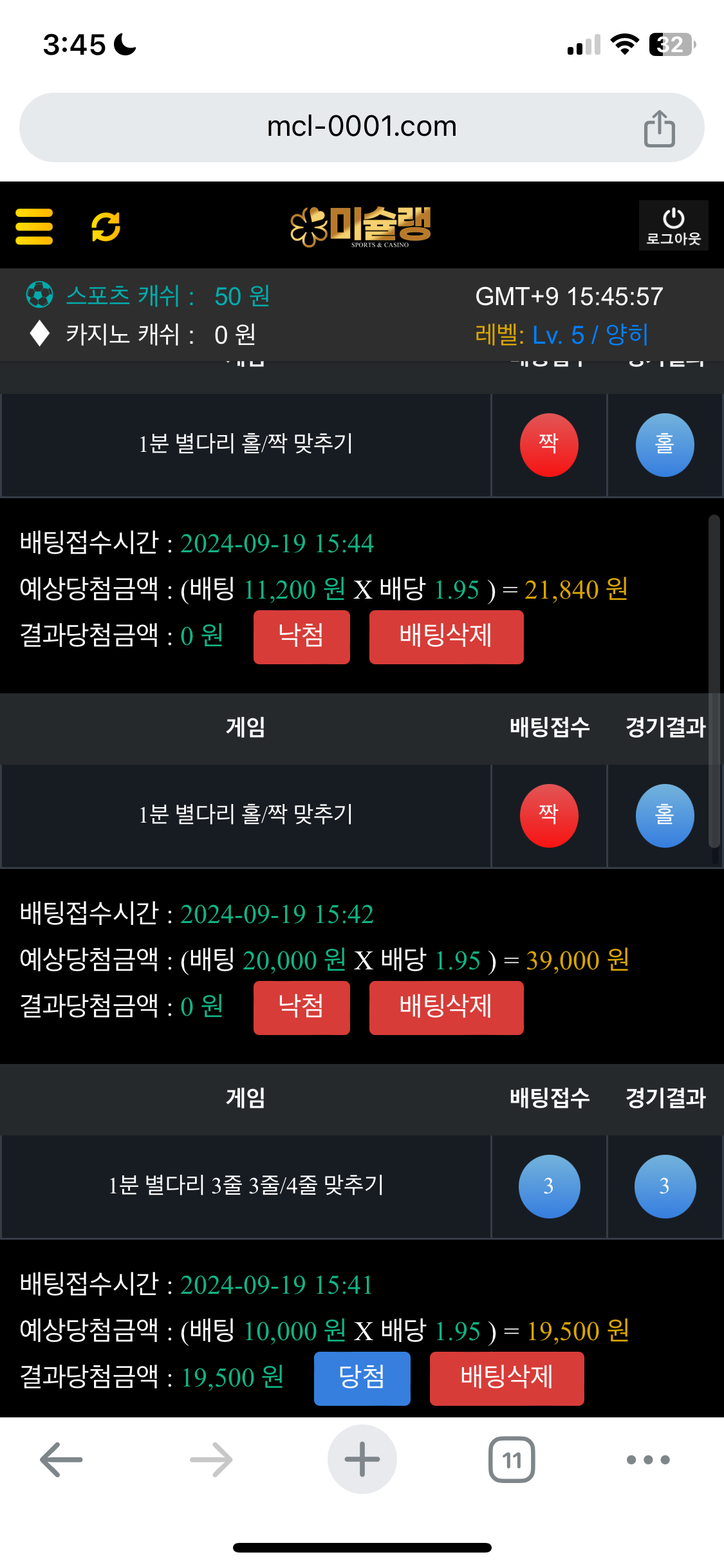724x1568 pixels.
Task: Delete the 15:42 bet via 배팅삭제
Action: (x=446, y=1007)
